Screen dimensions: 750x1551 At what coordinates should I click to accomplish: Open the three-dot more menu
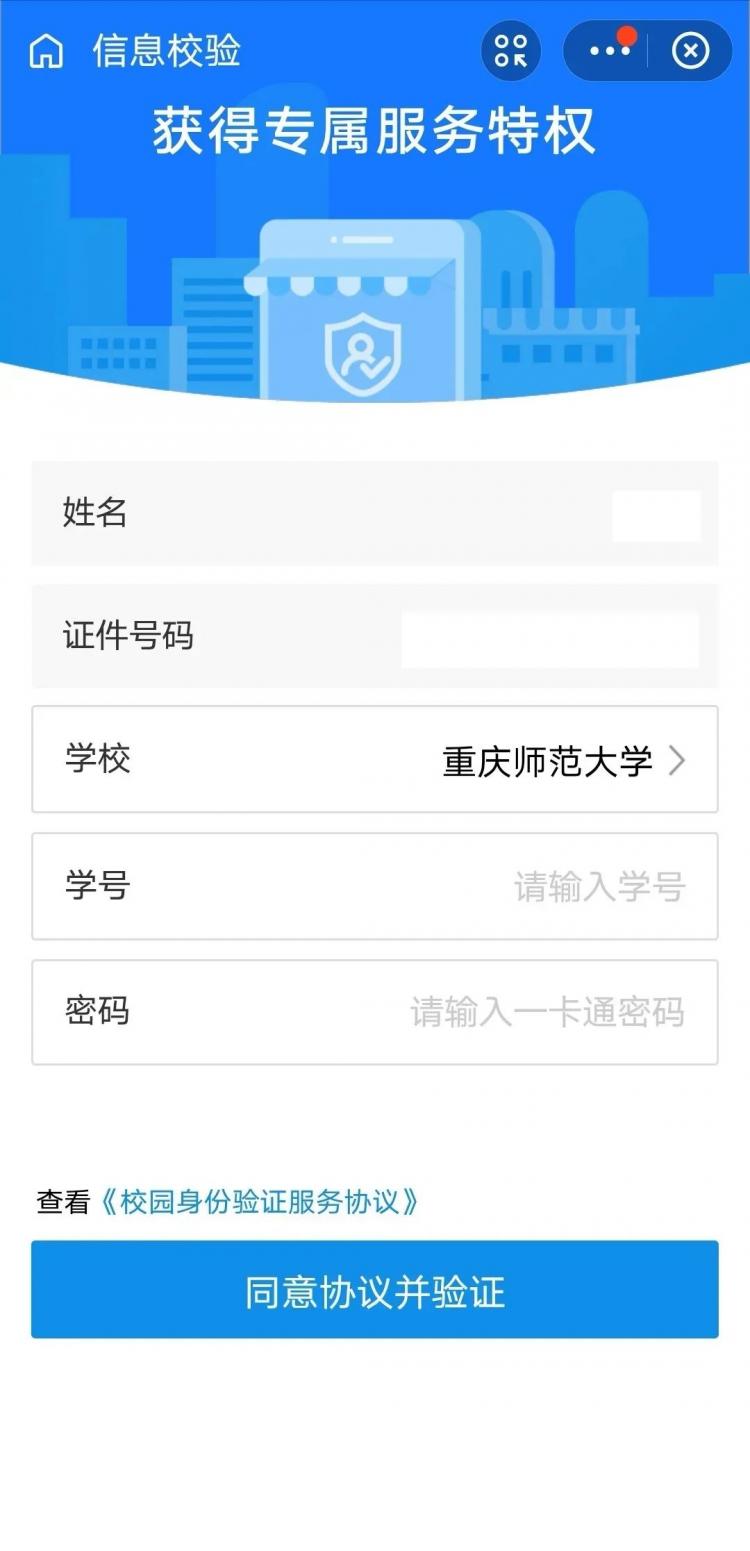coord(609,50)
